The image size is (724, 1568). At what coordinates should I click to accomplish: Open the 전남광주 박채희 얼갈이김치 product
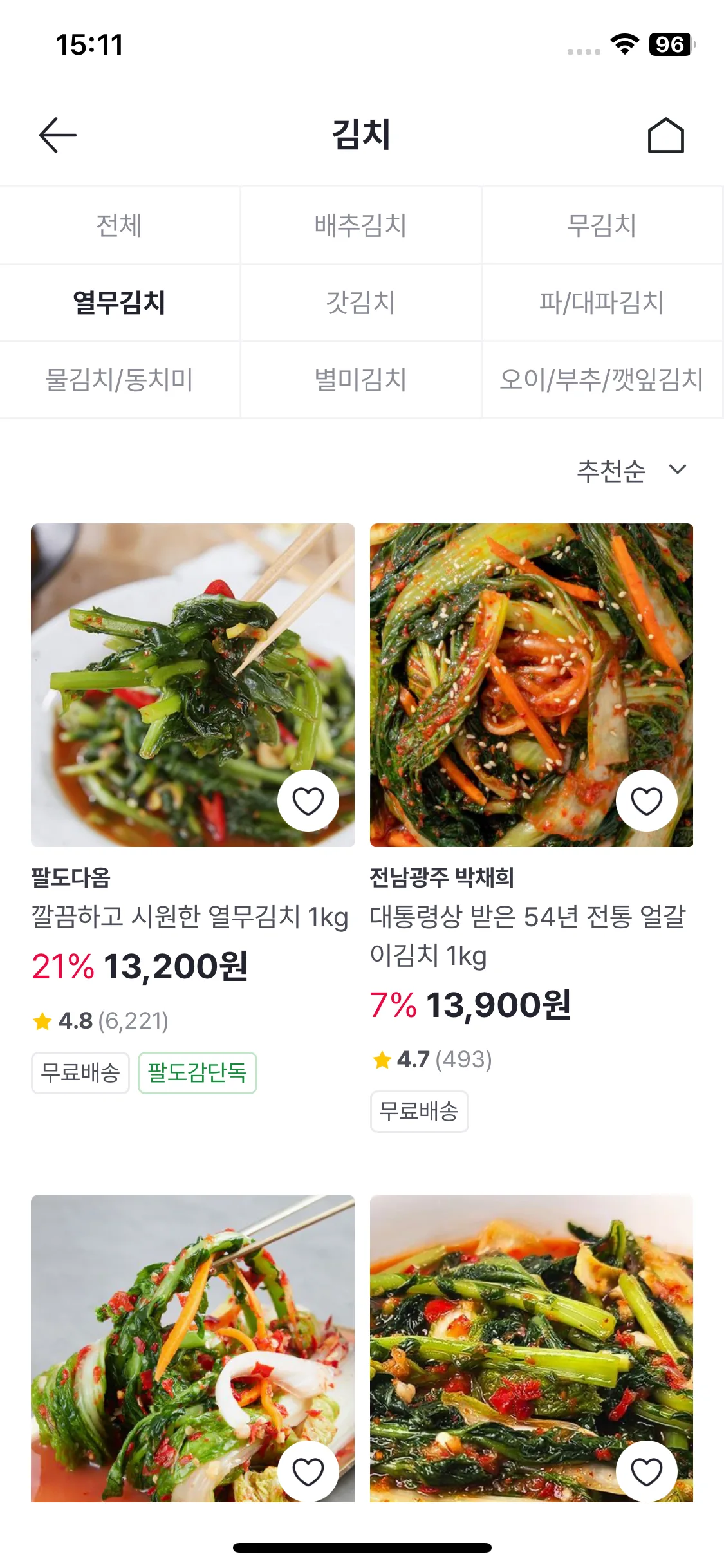[x=531, y=685]
